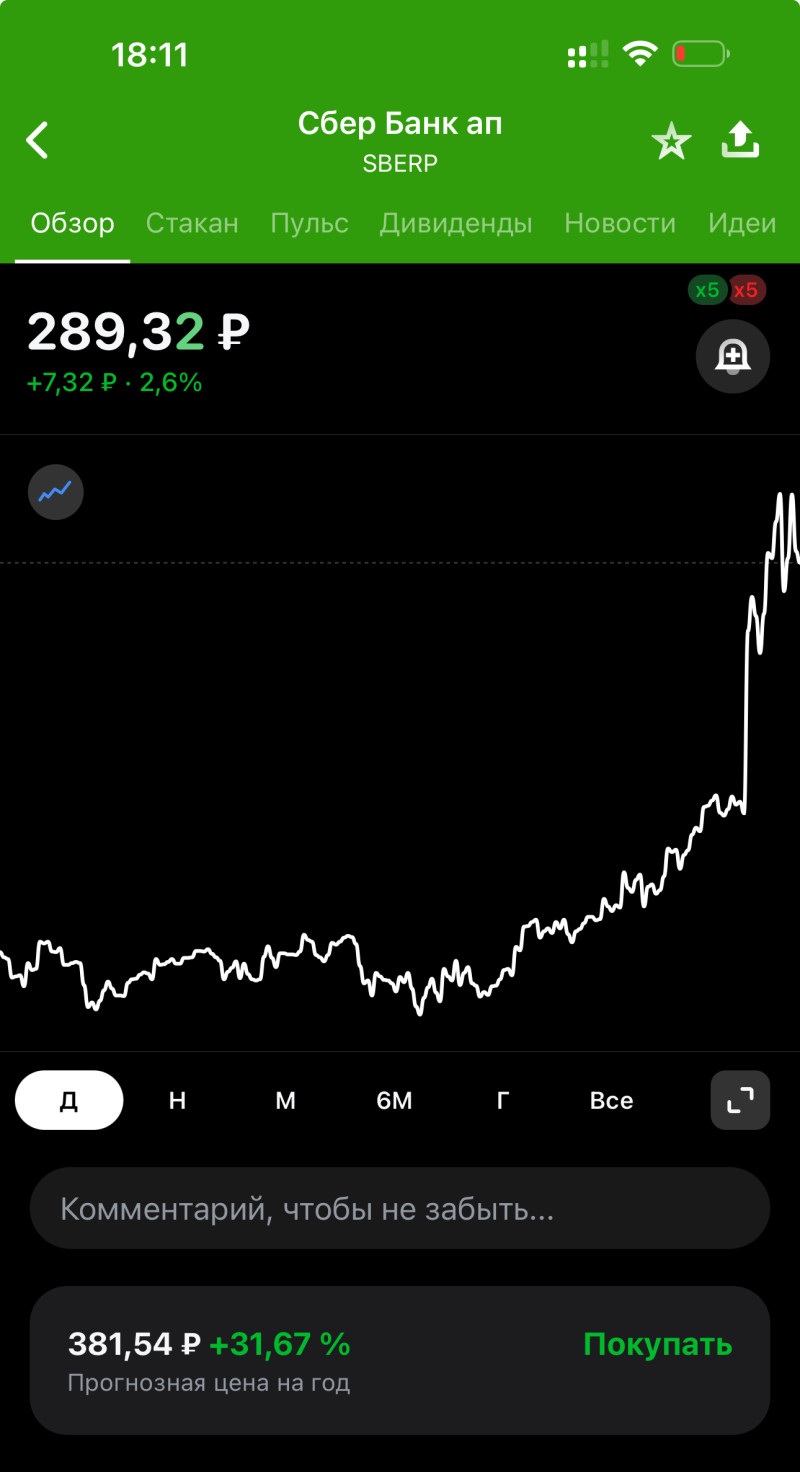Tap the comment note field
The width and height of the screenshot is (800, 1472).
(x=400, y=1209)
